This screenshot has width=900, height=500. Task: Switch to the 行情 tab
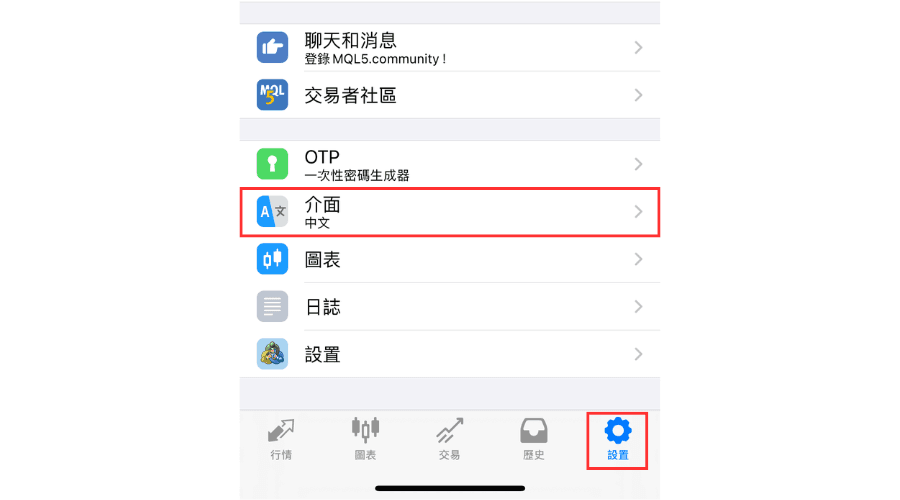[281, 439]
